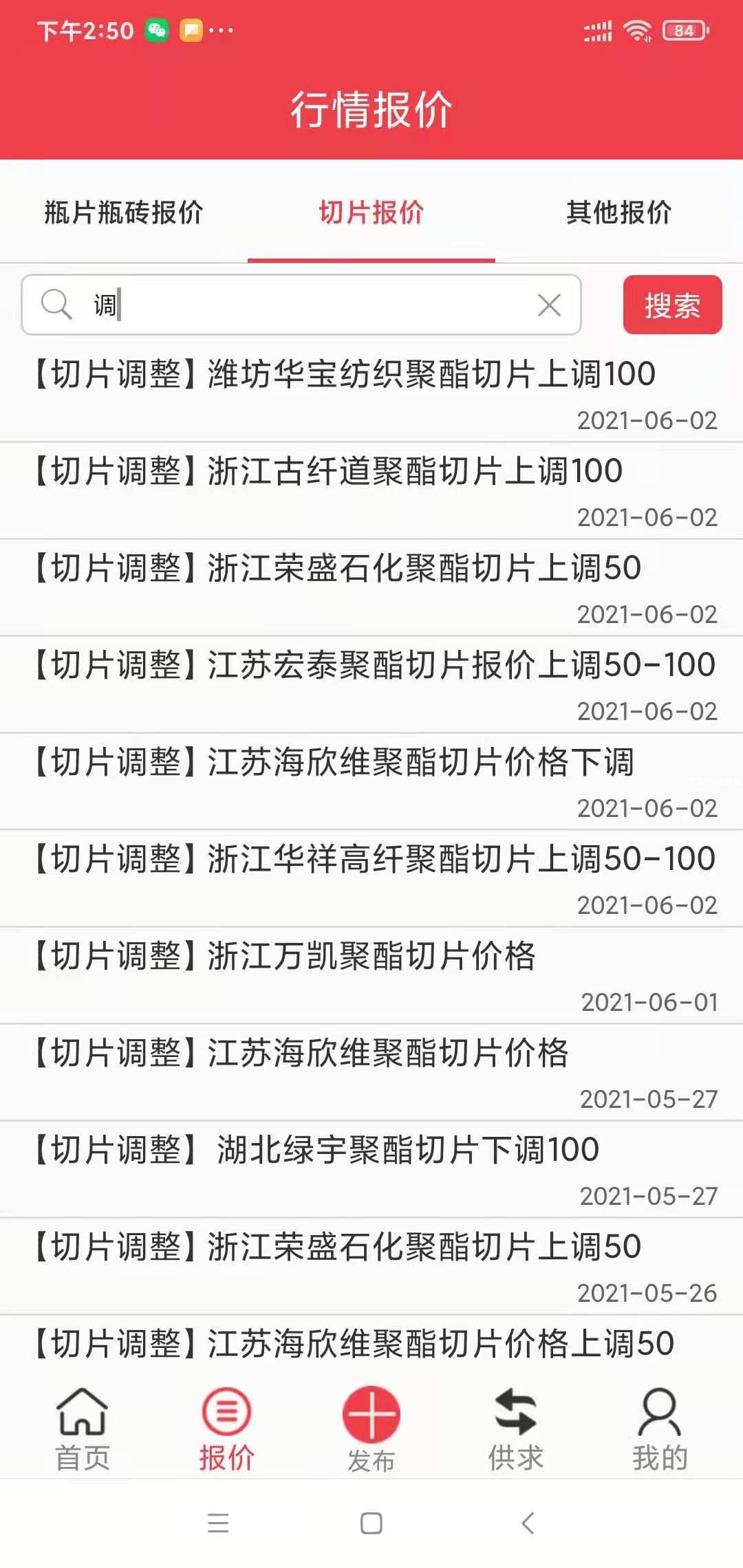Go to the 首页 home tab
The width and height of the screenshot is (743, 1568).
(83, 1429)
